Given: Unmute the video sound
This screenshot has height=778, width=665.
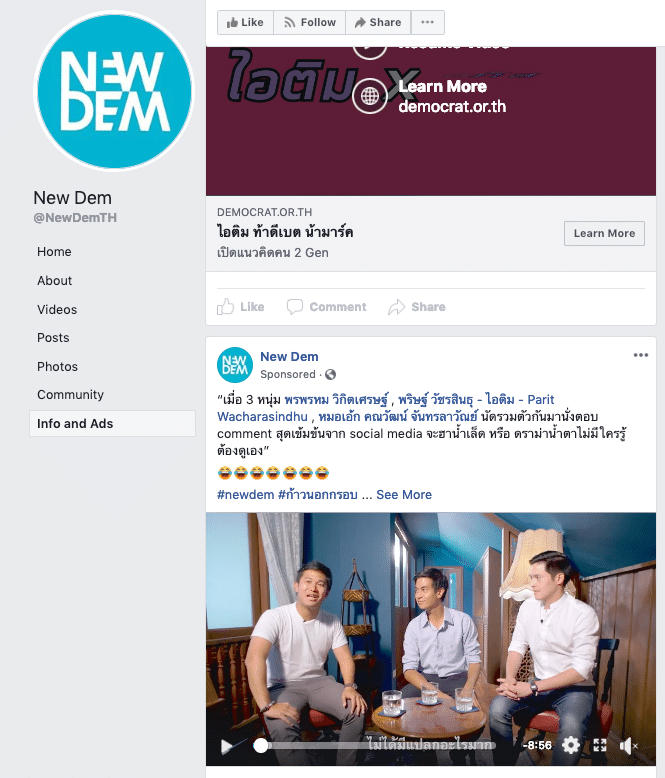Looking at the screenshot, I should 629,745.
